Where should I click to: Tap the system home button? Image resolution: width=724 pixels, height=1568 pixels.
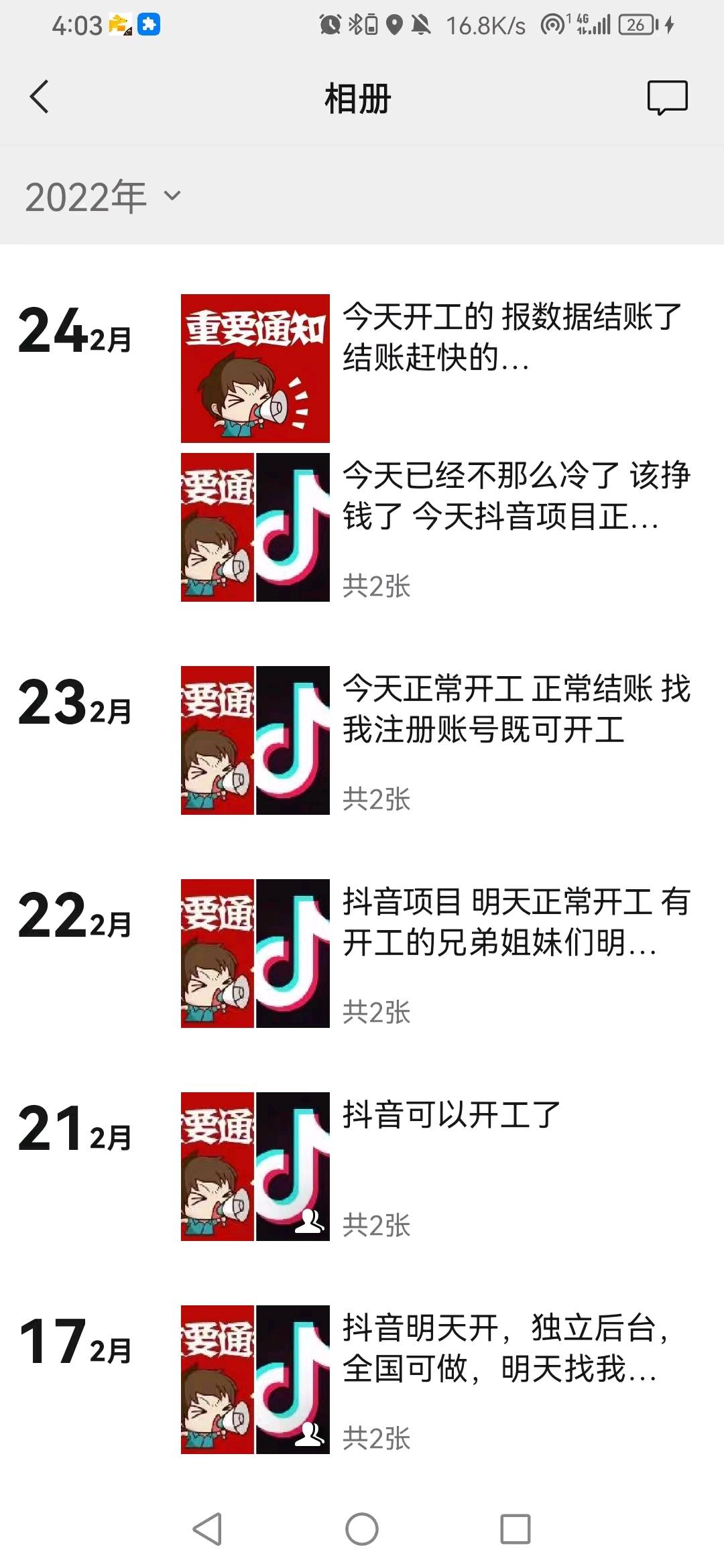click(362, 1529)
